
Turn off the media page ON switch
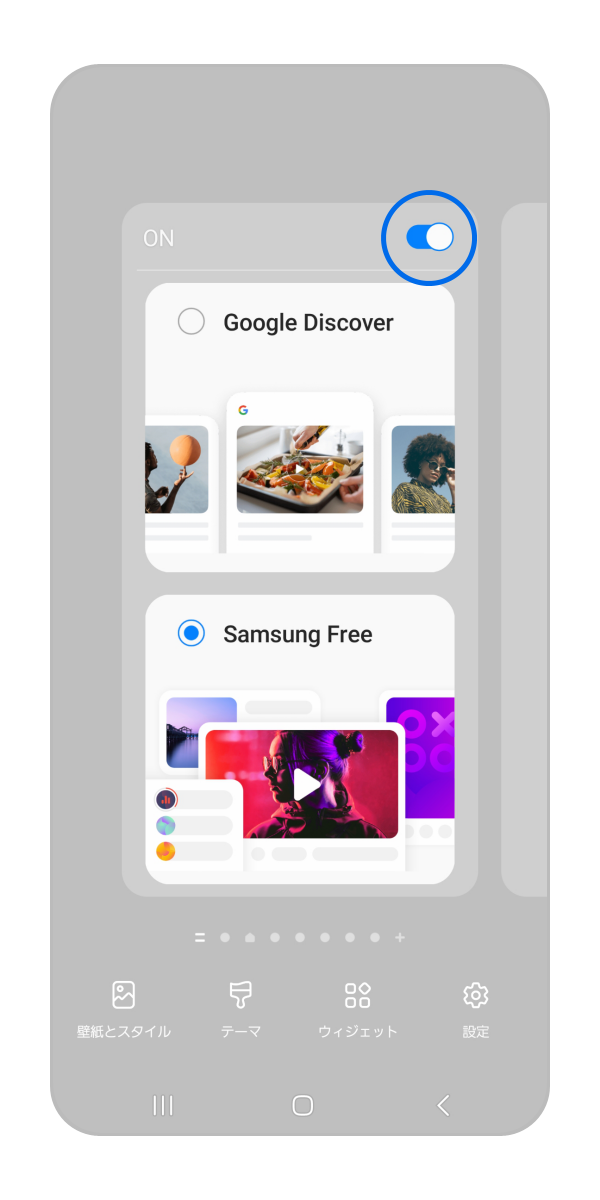point(430,237)
